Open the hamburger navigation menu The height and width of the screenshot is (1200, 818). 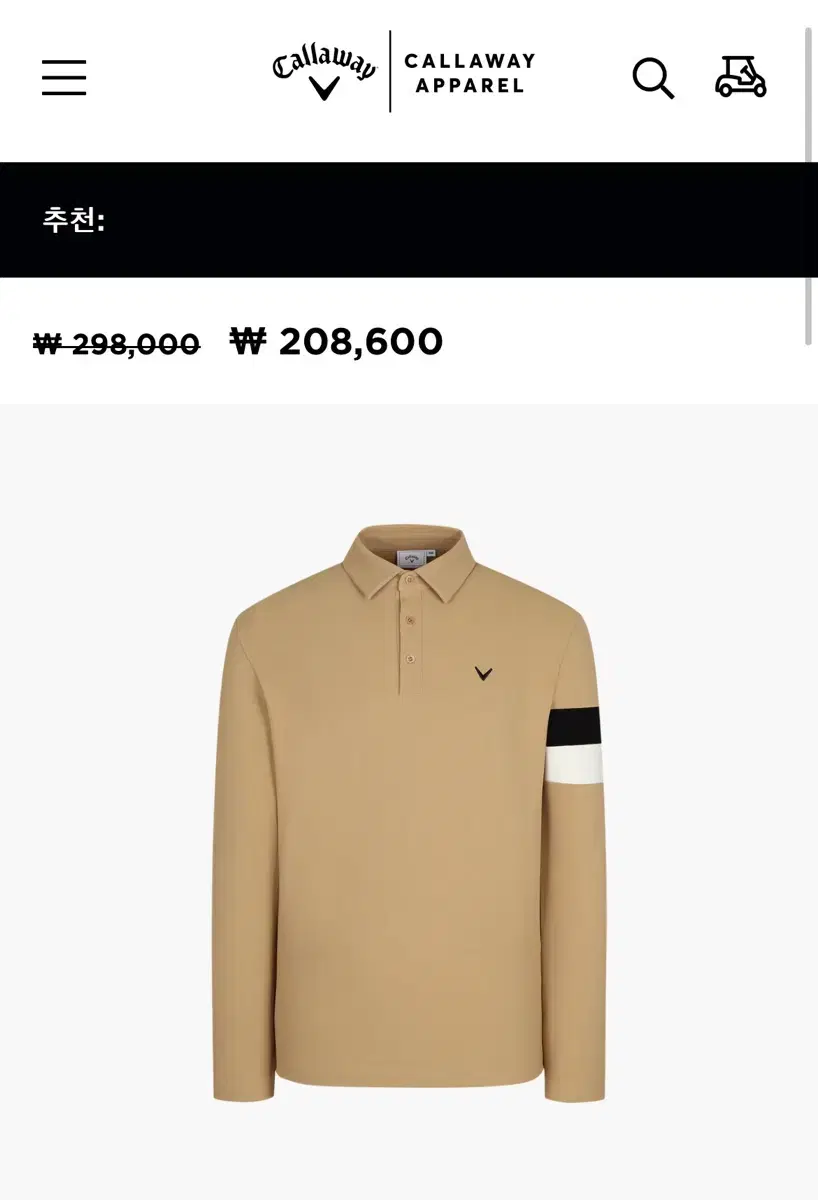(63, 77)
